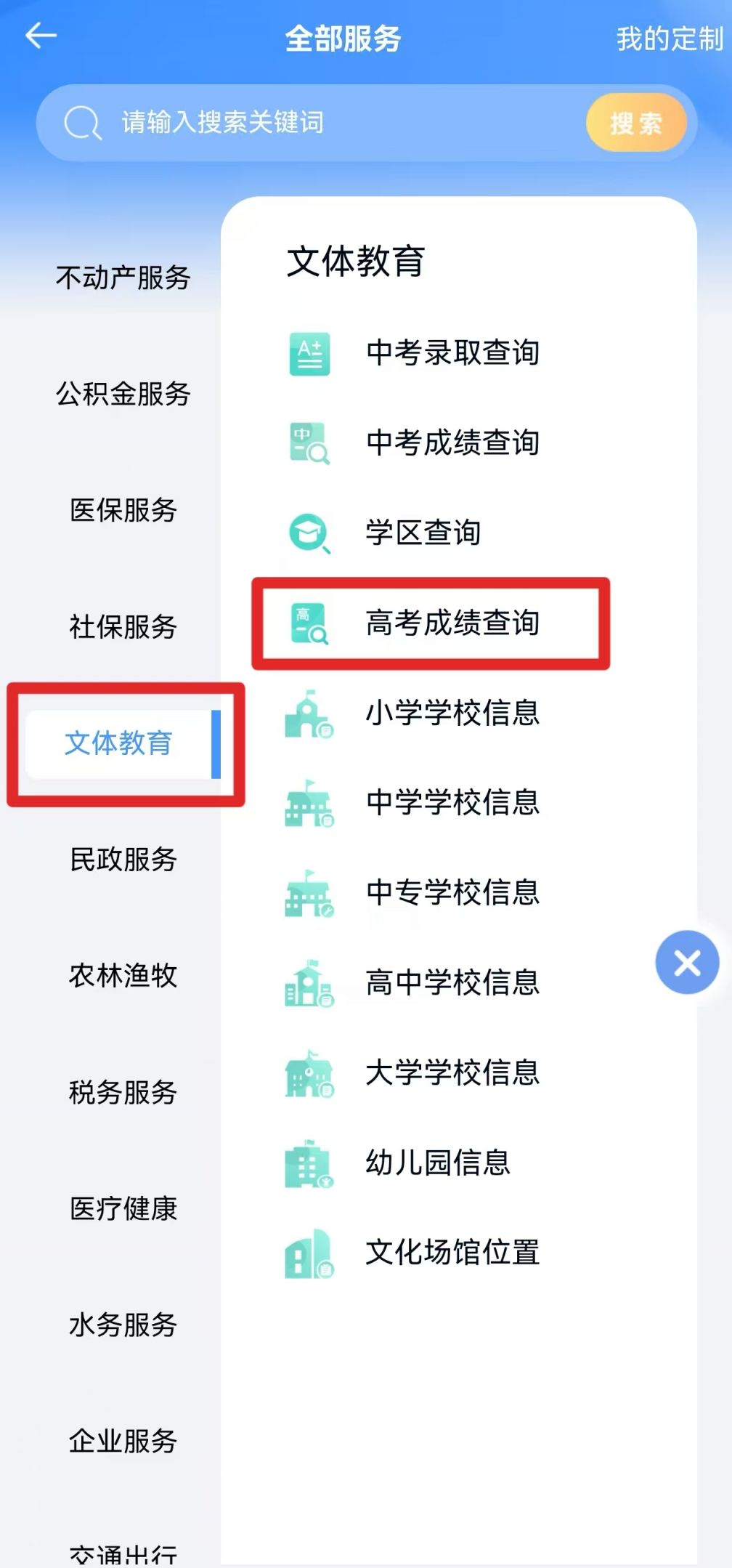732x1568 pixels.
Task: Open 幼儿园信息 entry
Action: [x=437, y=1163]
